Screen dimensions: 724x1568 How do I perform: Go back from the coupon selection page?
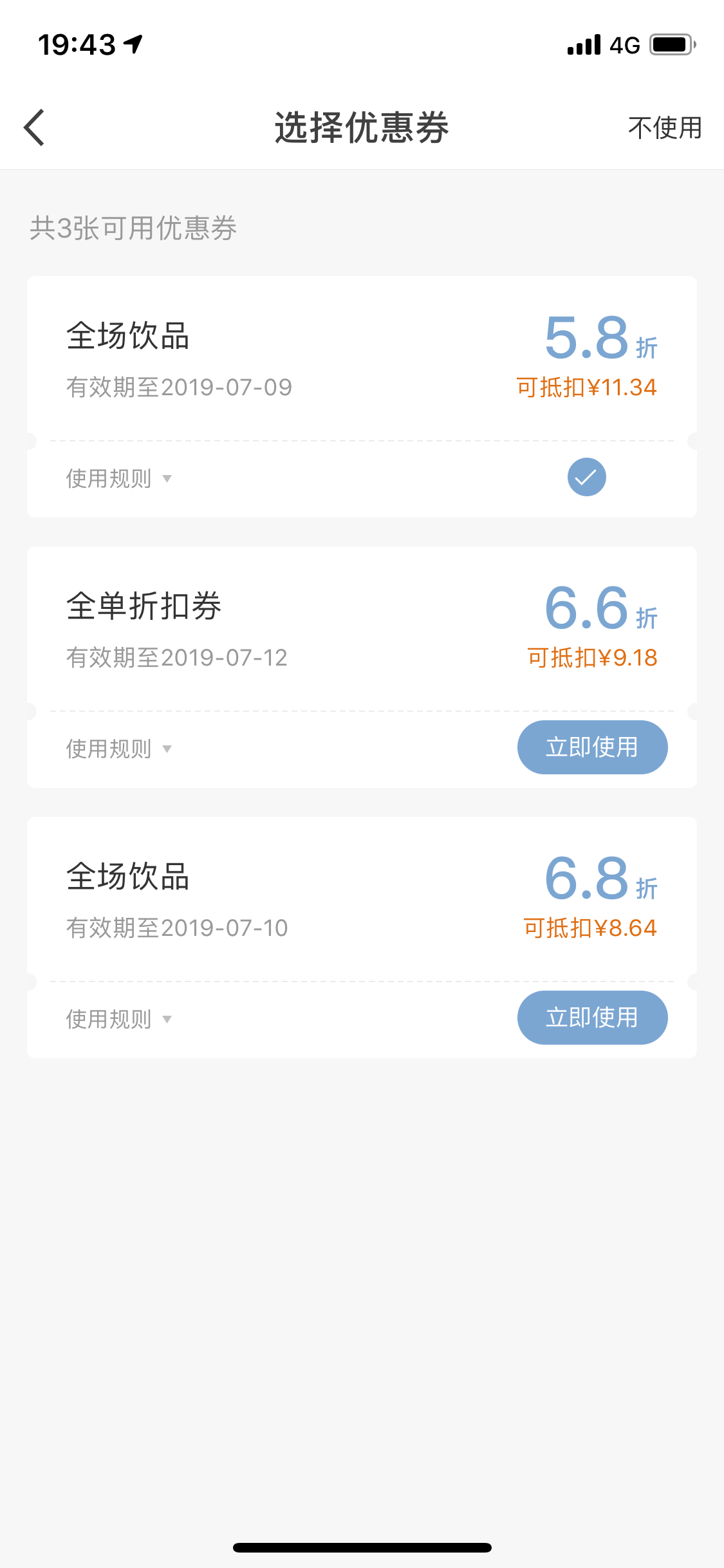coord(35,127)
